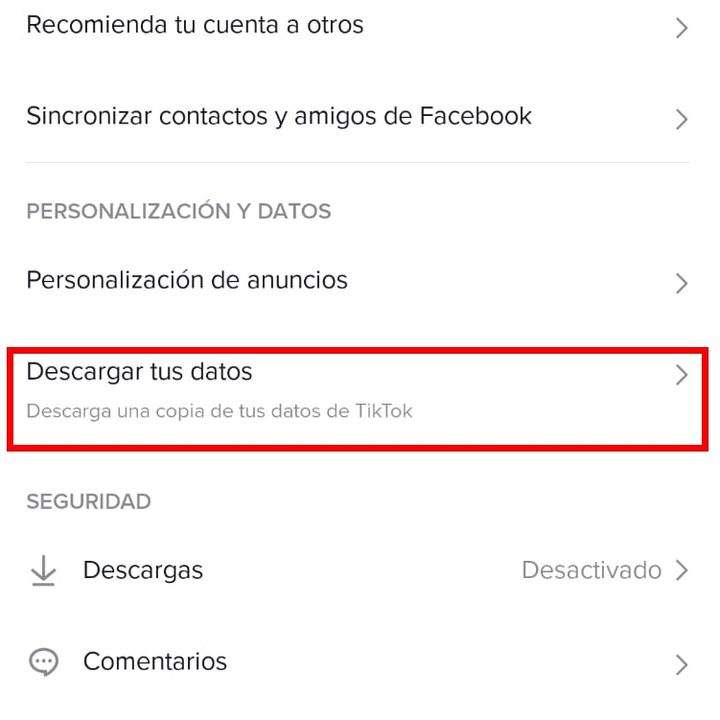This screenshot has height=720, width=720.
Task: Open Sincronizar contactos y amigos de Facebook
Action: (279, 117)
